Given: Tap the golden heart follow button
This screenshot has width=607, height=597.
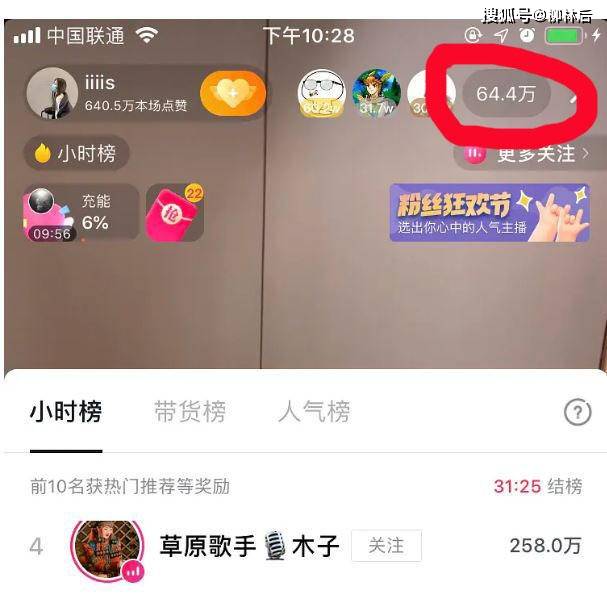Looking at the screenshot, I should click(232, 94).
